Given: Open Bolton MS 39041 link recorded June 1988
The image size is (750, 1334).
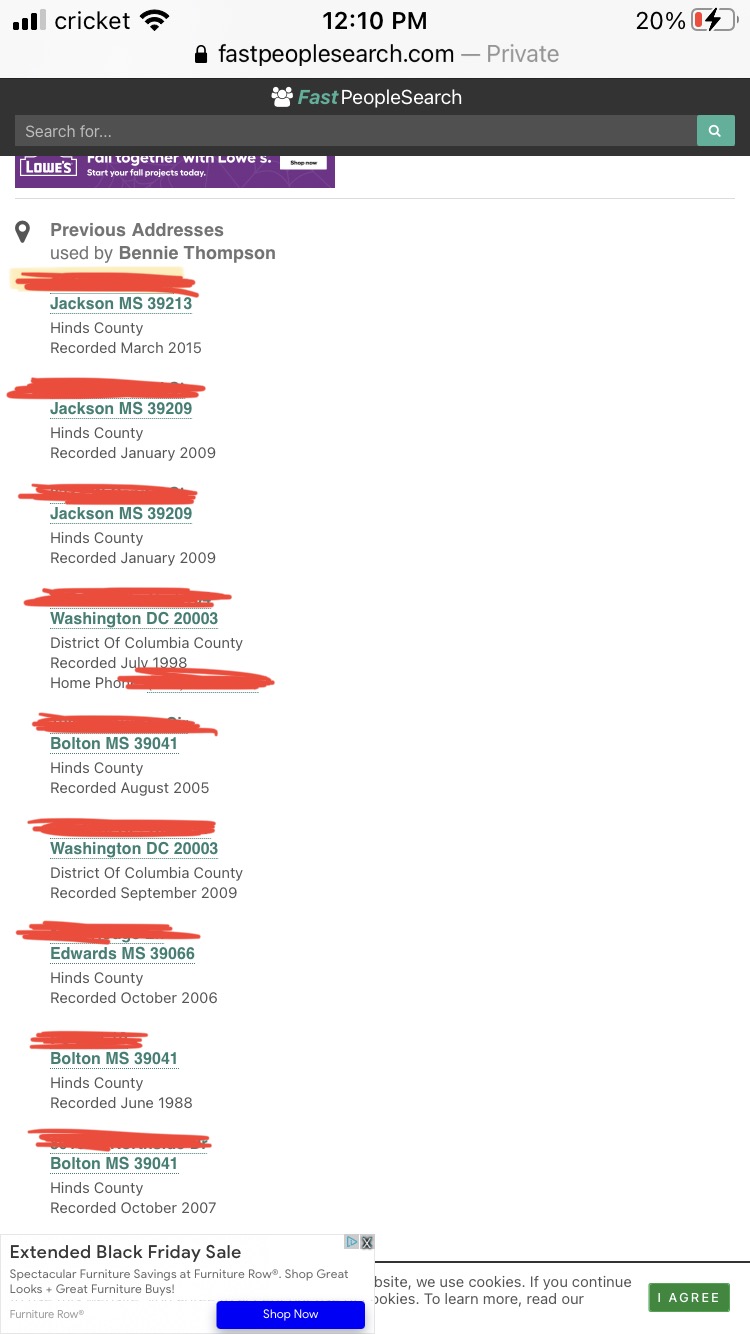Looking at the screenshot, I should (x=114, y=1058).
